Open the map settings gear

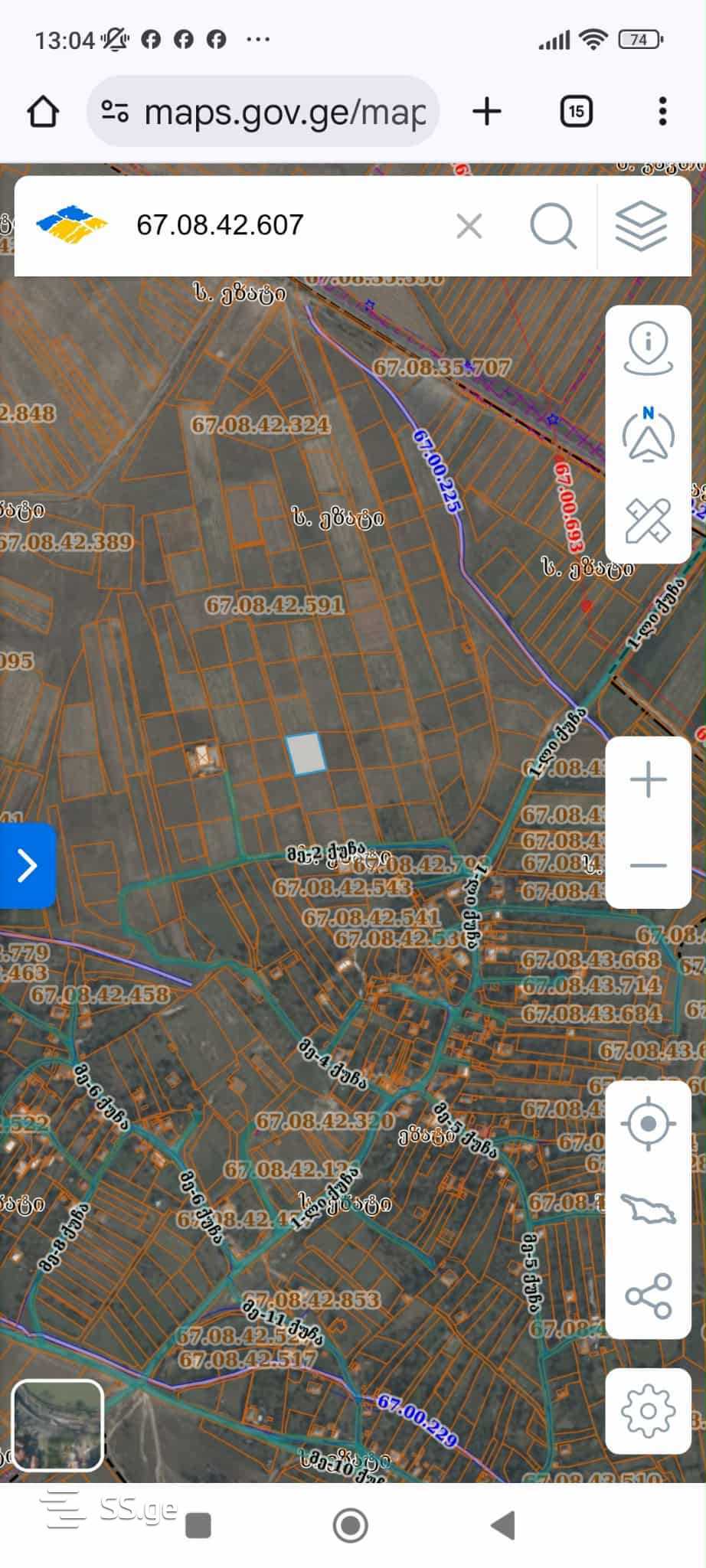tap(648, 1410)
